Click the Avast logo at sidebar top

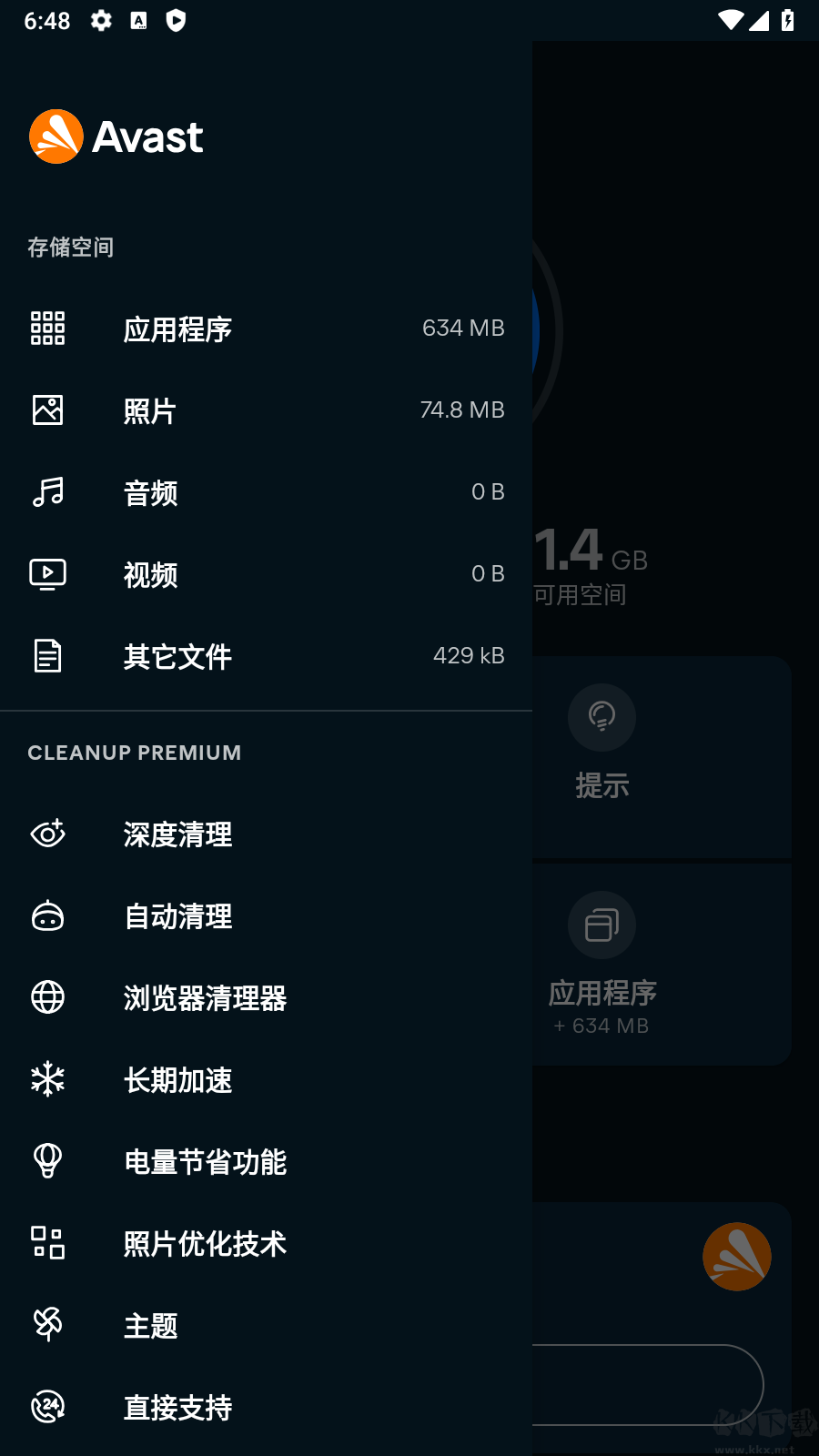tap(116, 136)
